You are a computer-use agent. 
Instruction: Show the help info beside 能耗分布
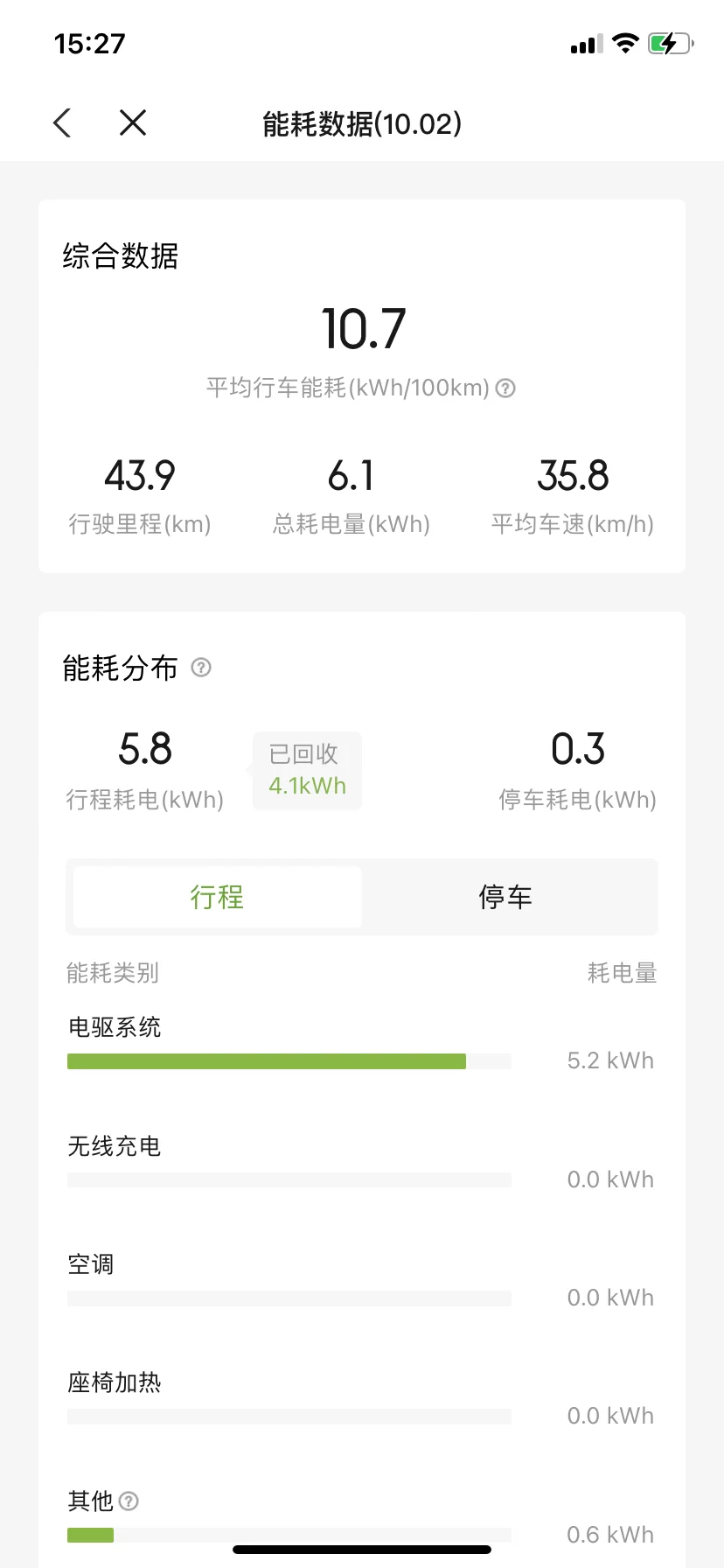pyautogui.click(x=201, y=668)
